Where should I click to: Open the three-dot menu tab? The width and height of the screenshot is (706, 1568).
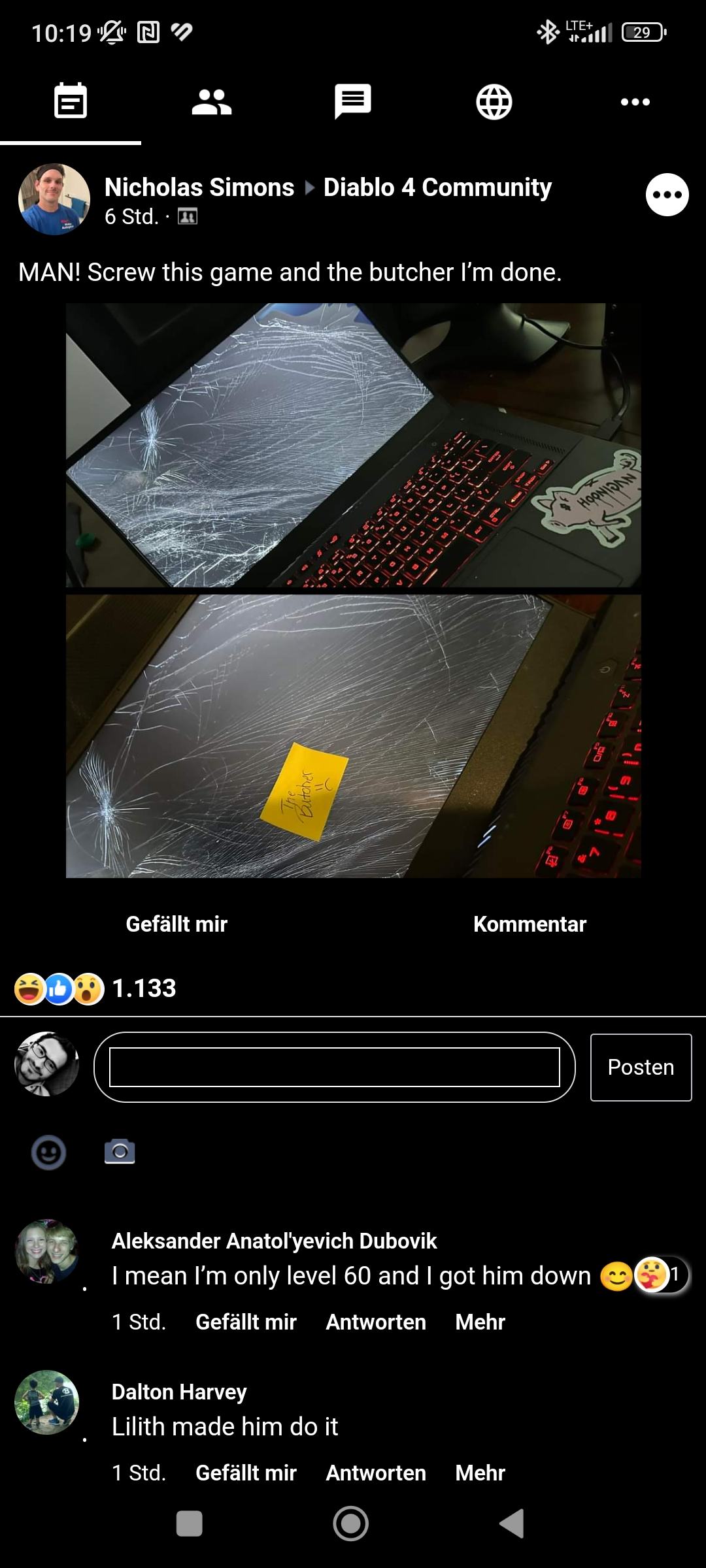click(x=635, y=102)
